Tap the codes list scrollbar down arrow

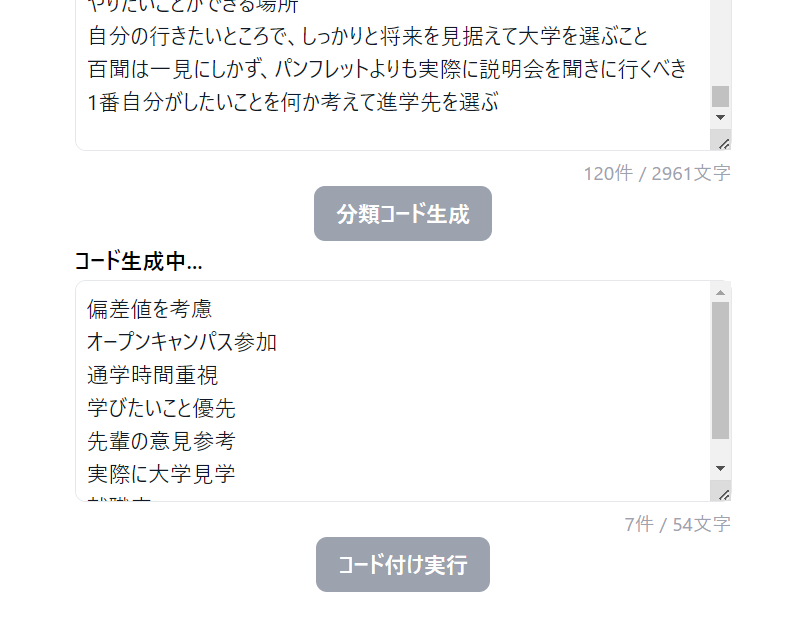point(720,468)
